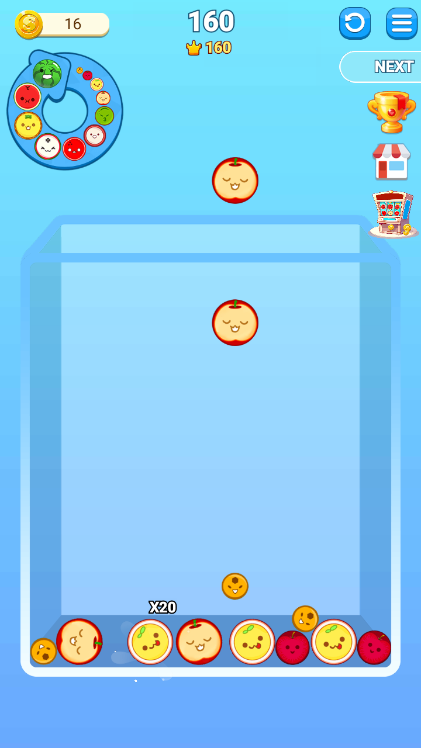This screenshot has width=421, height=748.
Task: Open the shop store icon
Action: point(391,161)
